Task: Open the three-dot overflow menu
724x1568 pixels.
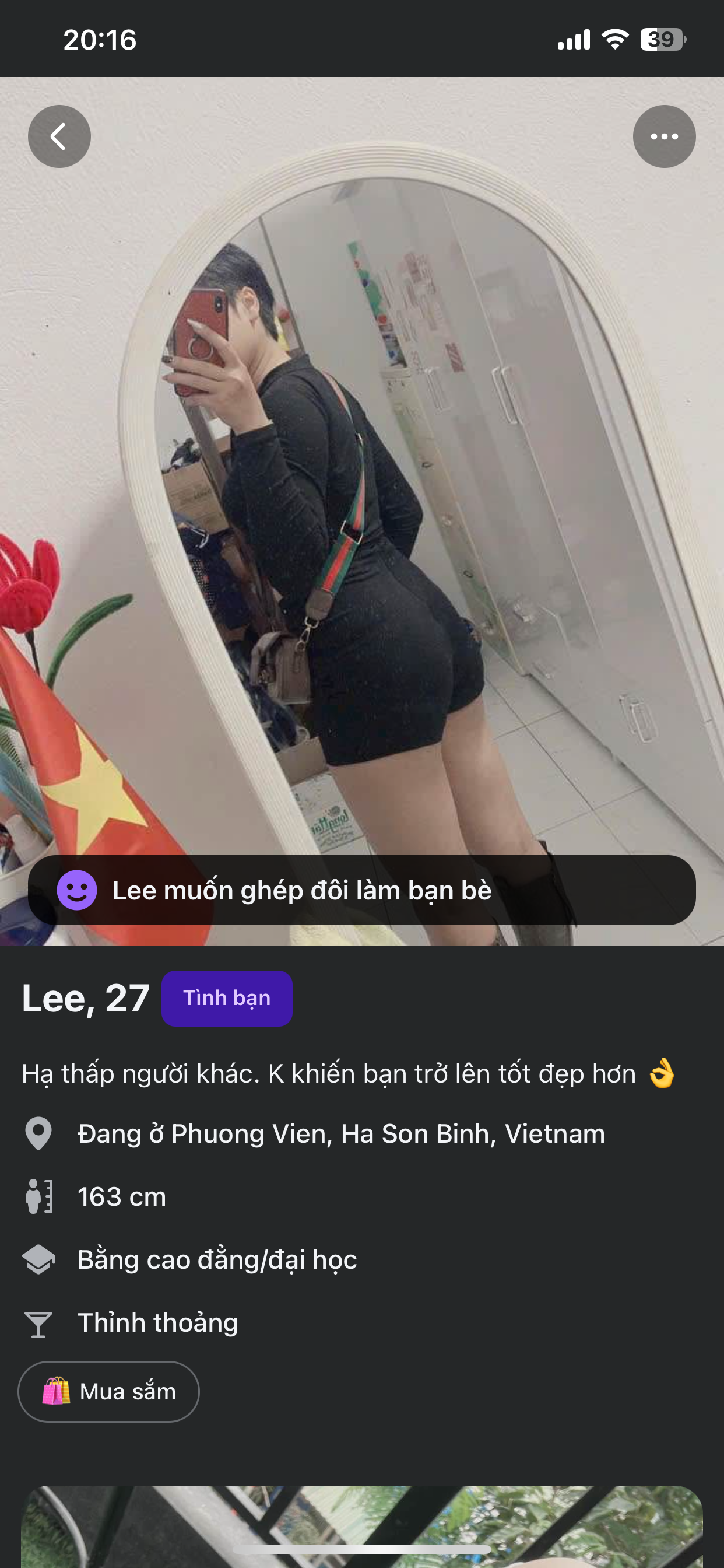Action: (664, 136)
